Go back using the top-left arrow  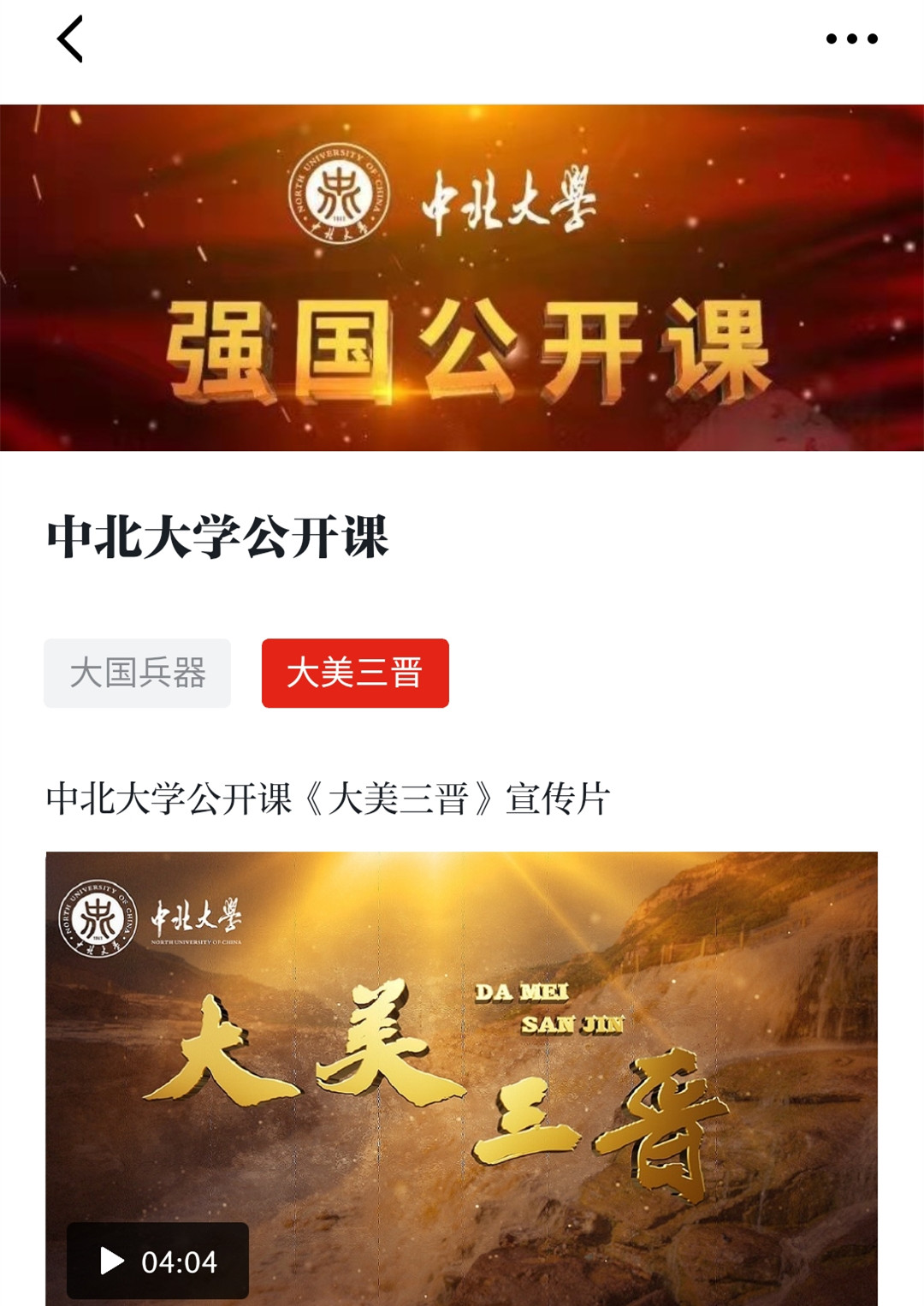70,39
